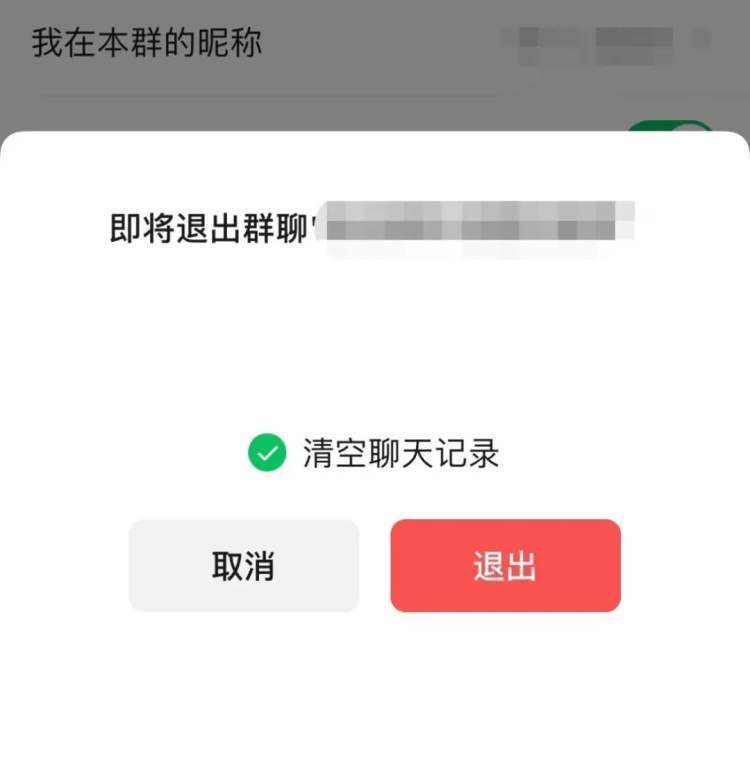
Task: Cancel leaving the group chat
Action: 244,565
